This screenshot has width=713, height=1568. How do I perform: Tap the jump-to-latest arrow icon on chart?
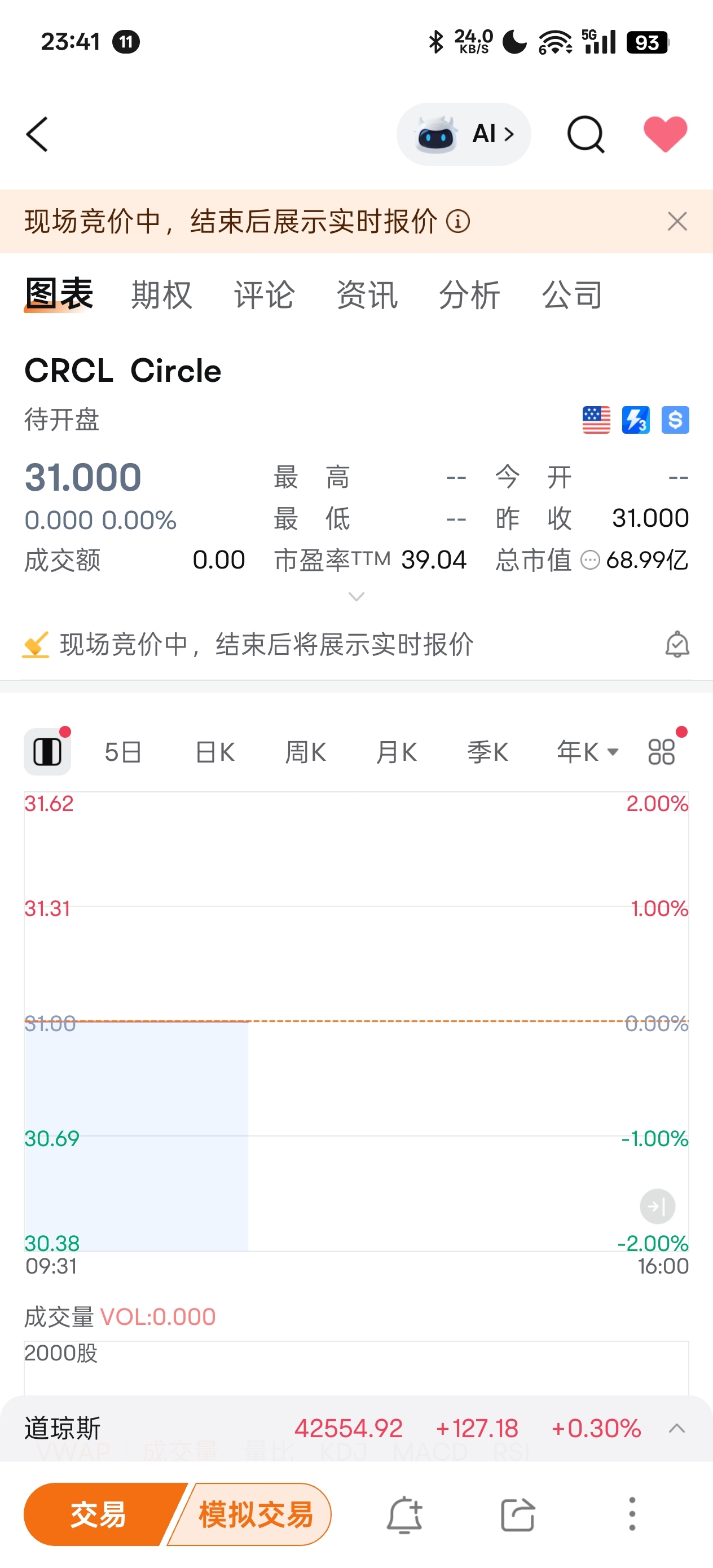tap(657, 1207)
